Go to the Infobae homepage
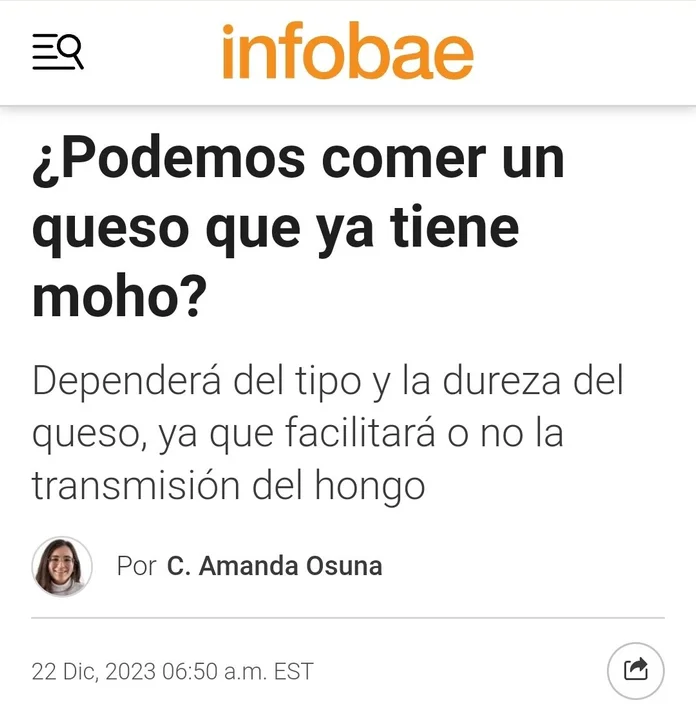 click(x=347, y=52)
